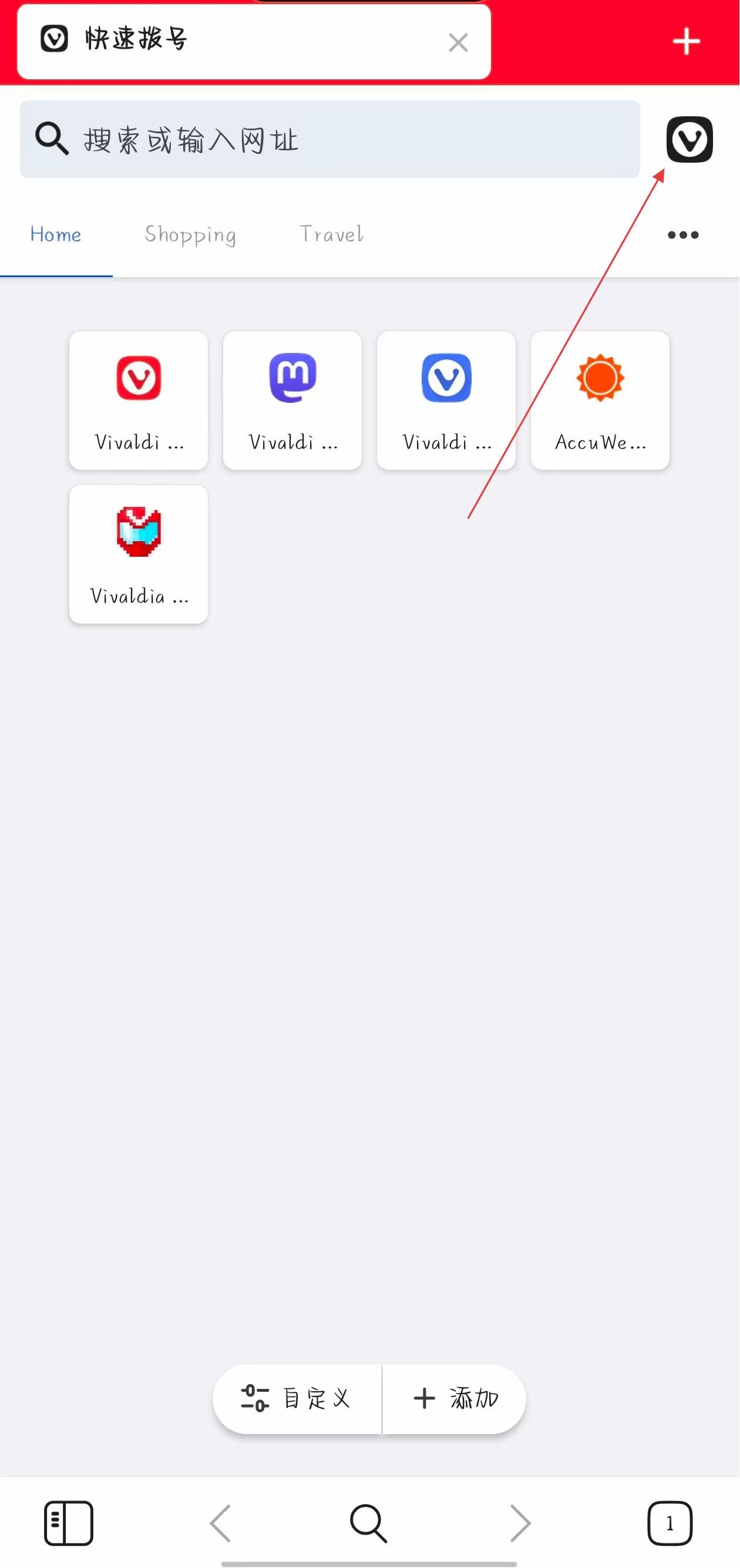The height and width of the screenshot is (1568, 740).
Task: Open a new tab with the plus icon
Action: point(686,41)
